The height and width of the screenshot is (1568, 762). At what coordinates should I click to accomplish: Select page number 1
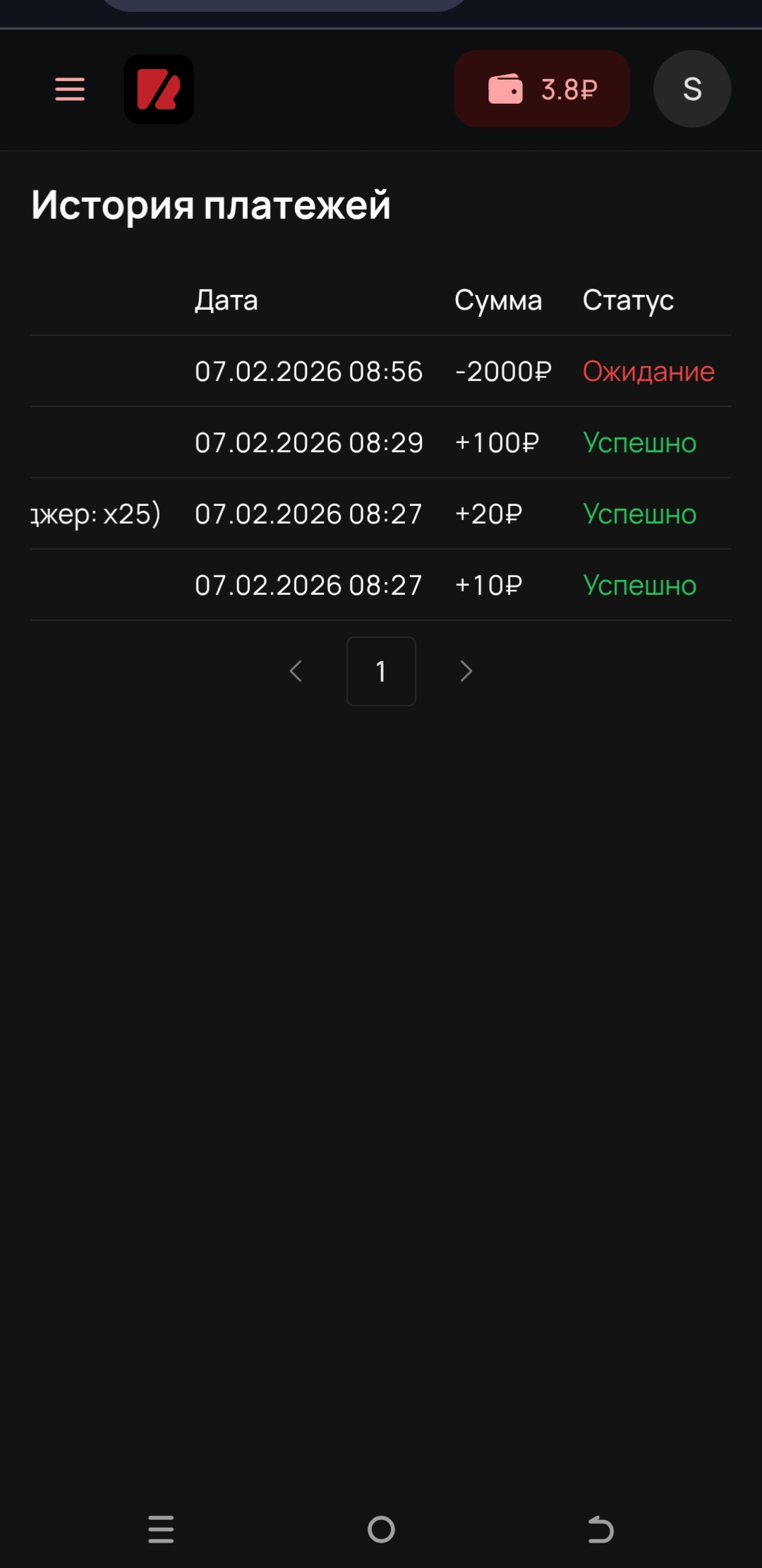tap(381, 671)
